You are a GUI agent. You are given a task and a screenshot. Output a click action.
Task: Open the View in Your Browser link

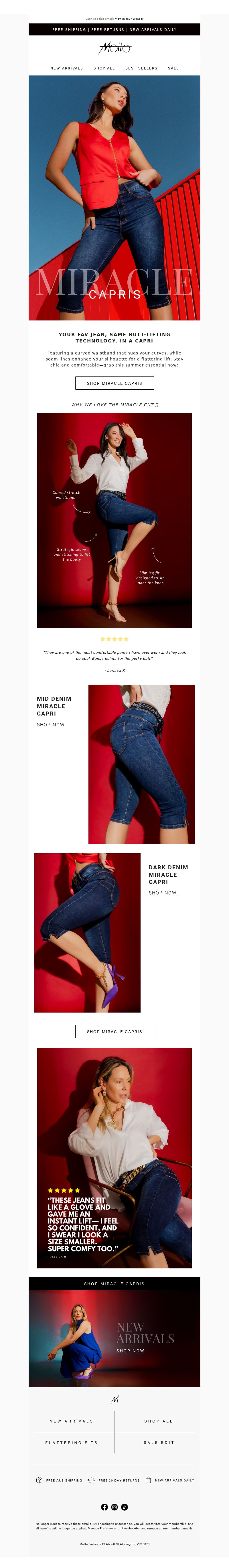click(x=129, y=19)
